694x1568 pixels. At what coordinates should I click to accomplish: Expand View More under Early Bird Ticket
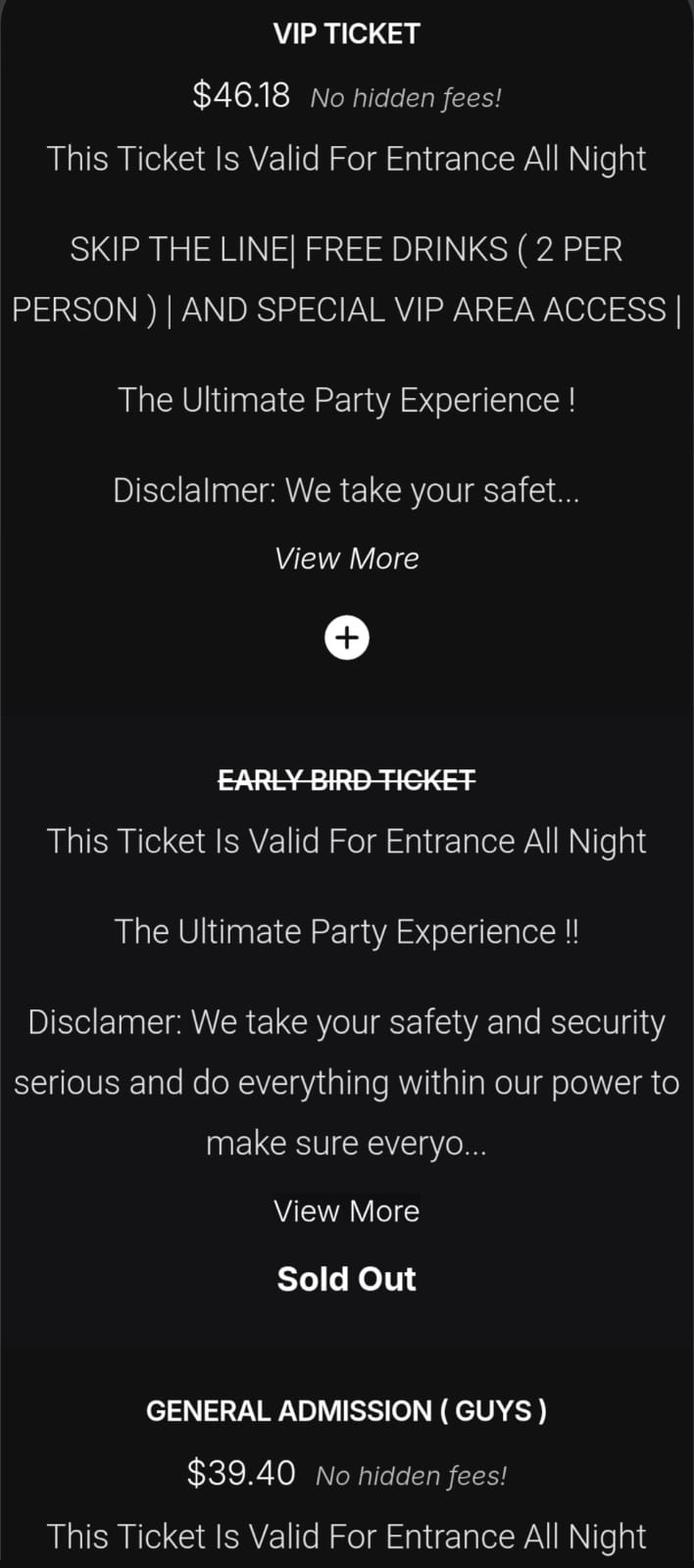347,1211
